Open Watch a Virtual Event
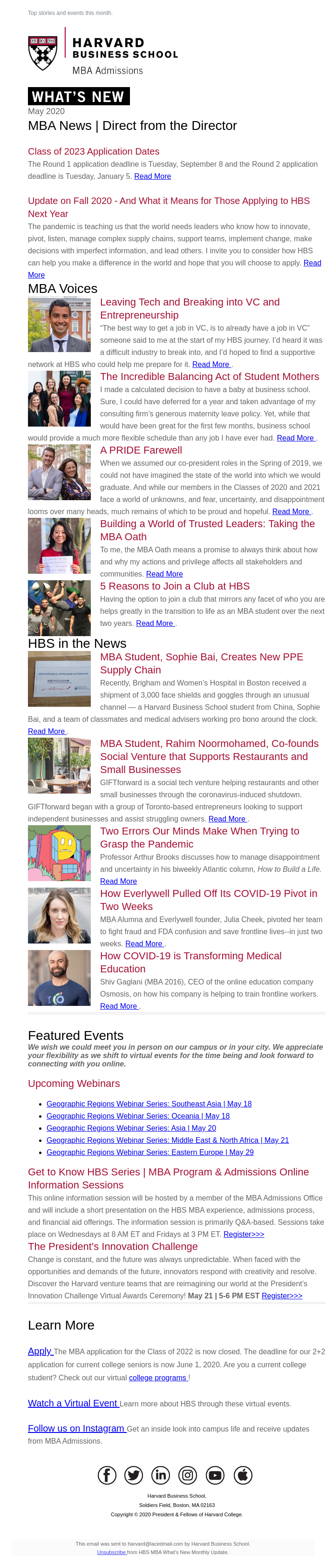 tap(73, 1403)
